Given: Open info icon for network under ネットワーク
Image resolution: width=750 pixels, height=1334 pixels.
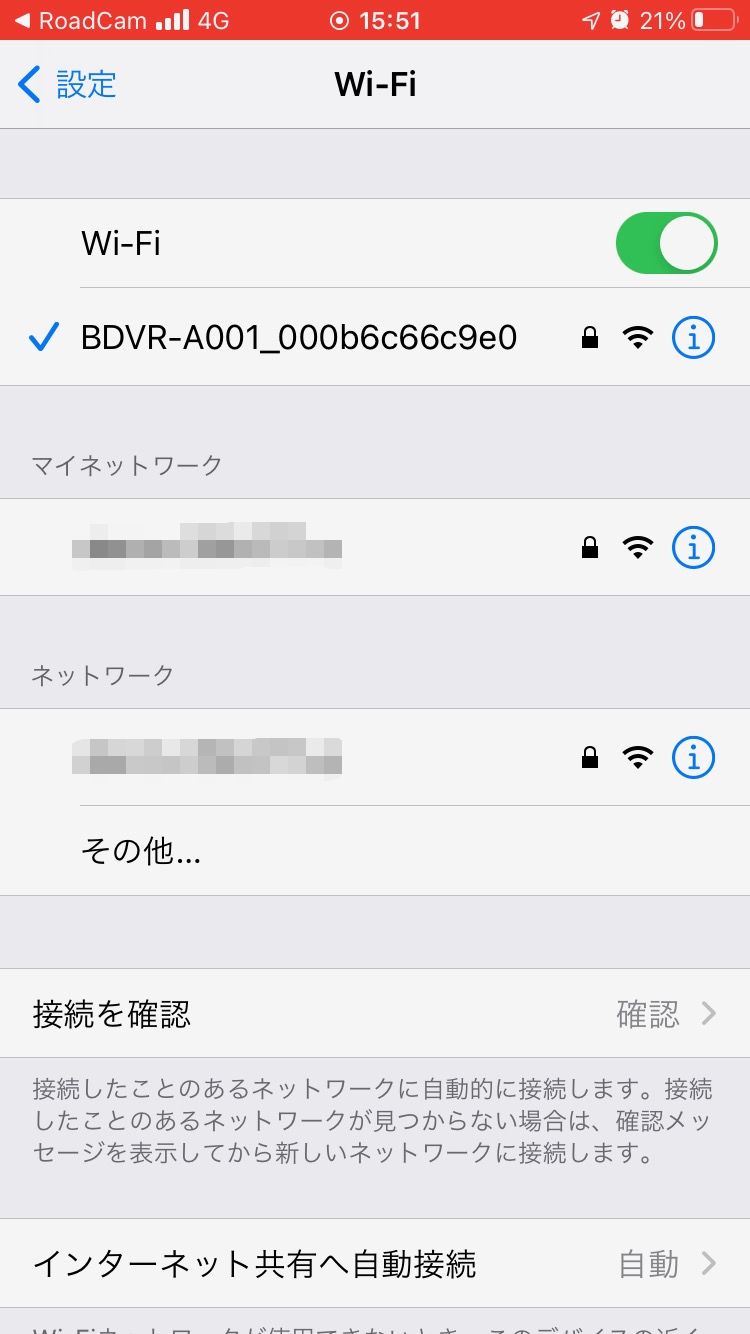Looking at the screenshot, I should coord(693,757).
